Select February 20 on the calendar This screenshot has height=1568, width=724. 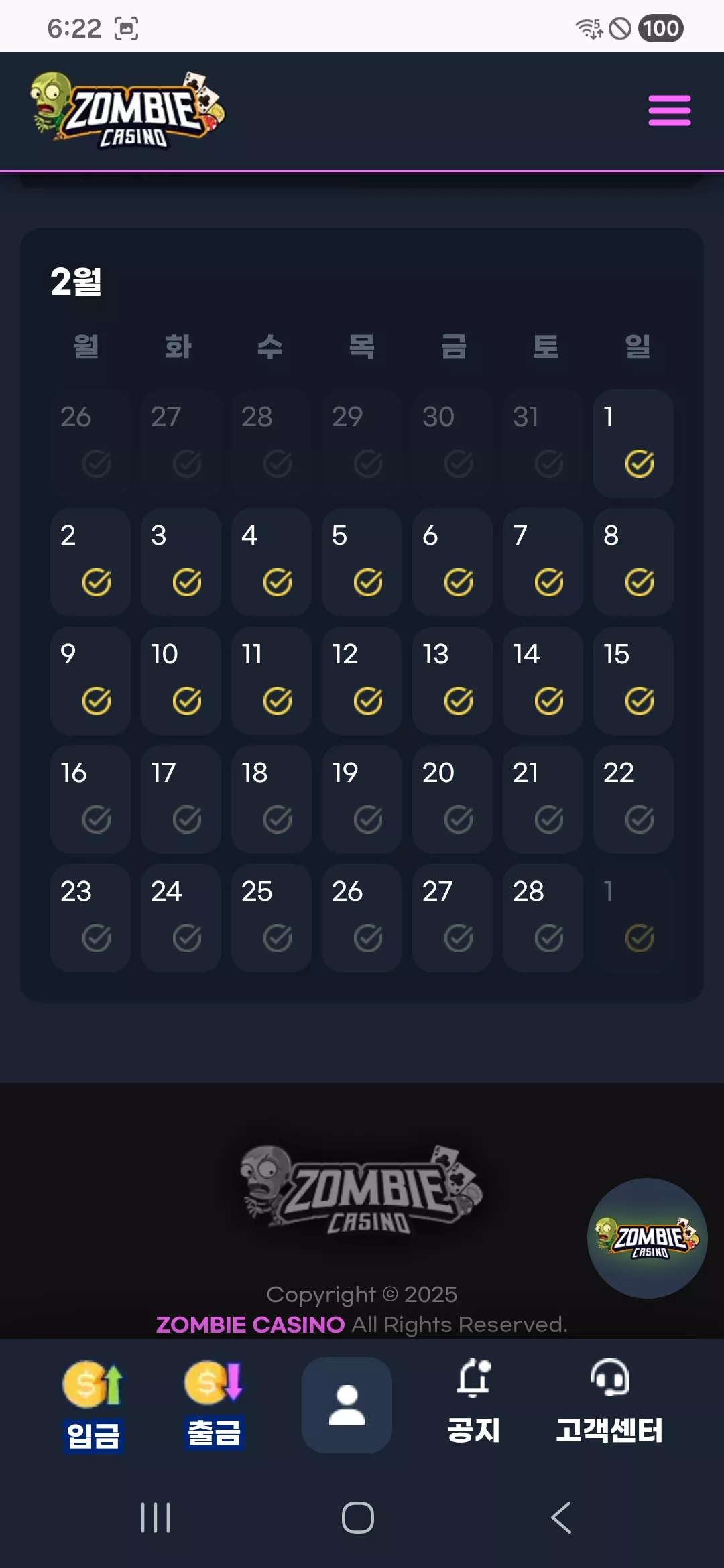(452, 799)
